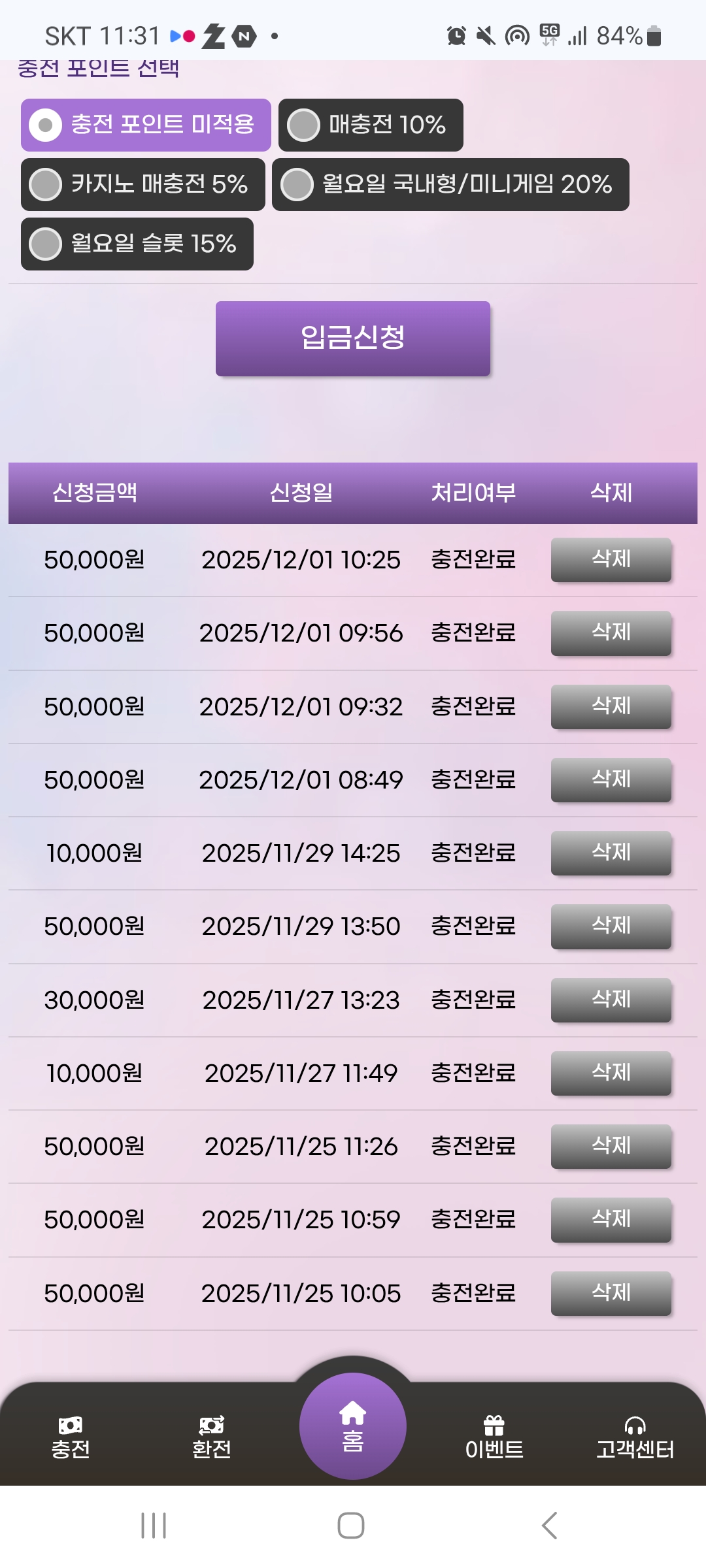The image size is (706, 1568).
Task: Choose the 매충전 10% option
Action: point(370,125)
